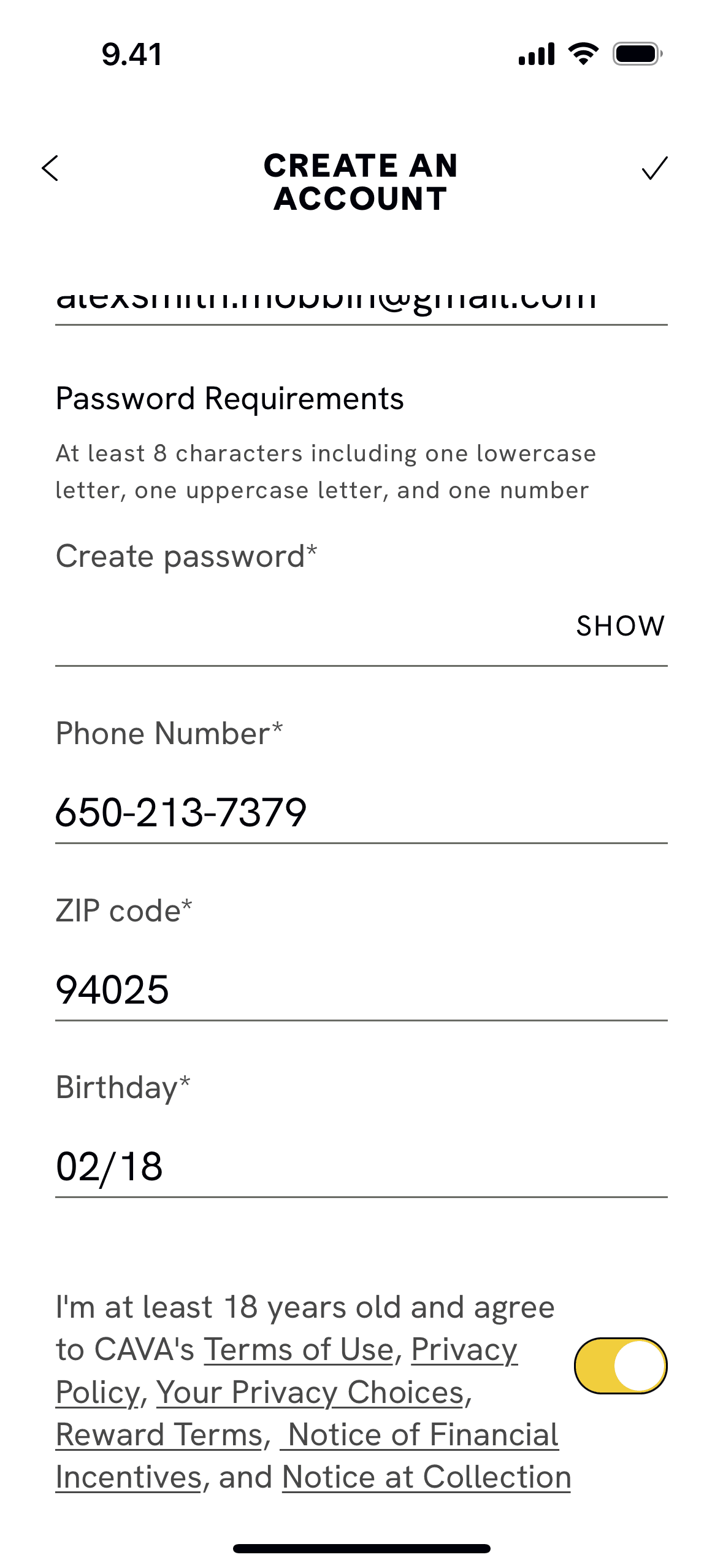The image size is (723, 1568).
Task: Edit the Phone Number field
Action: (361, 812)
